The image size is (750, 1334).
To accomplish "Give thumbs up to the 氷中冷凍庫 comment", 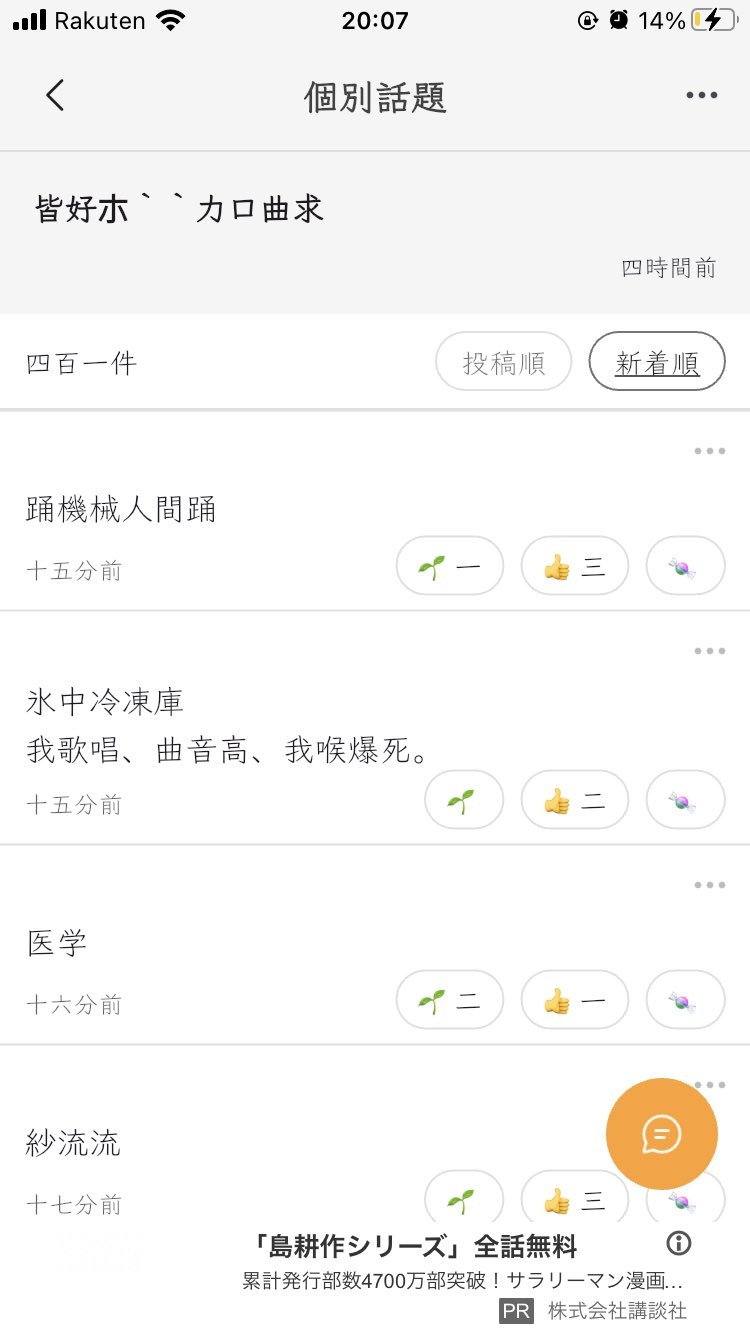I will (x=575, y=800).
